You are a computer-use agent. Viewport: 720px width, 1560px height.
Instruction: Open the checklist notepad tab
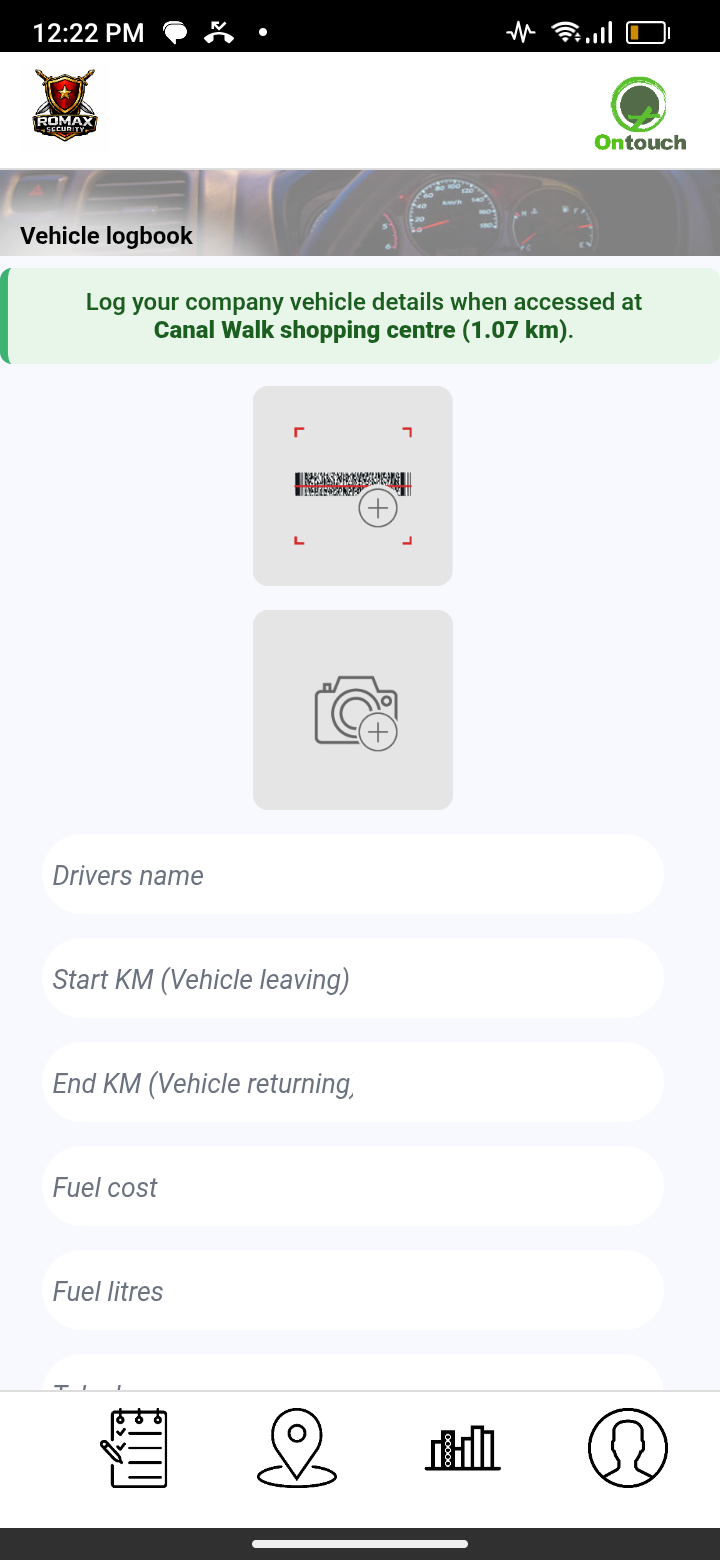tap(134, 1448)
